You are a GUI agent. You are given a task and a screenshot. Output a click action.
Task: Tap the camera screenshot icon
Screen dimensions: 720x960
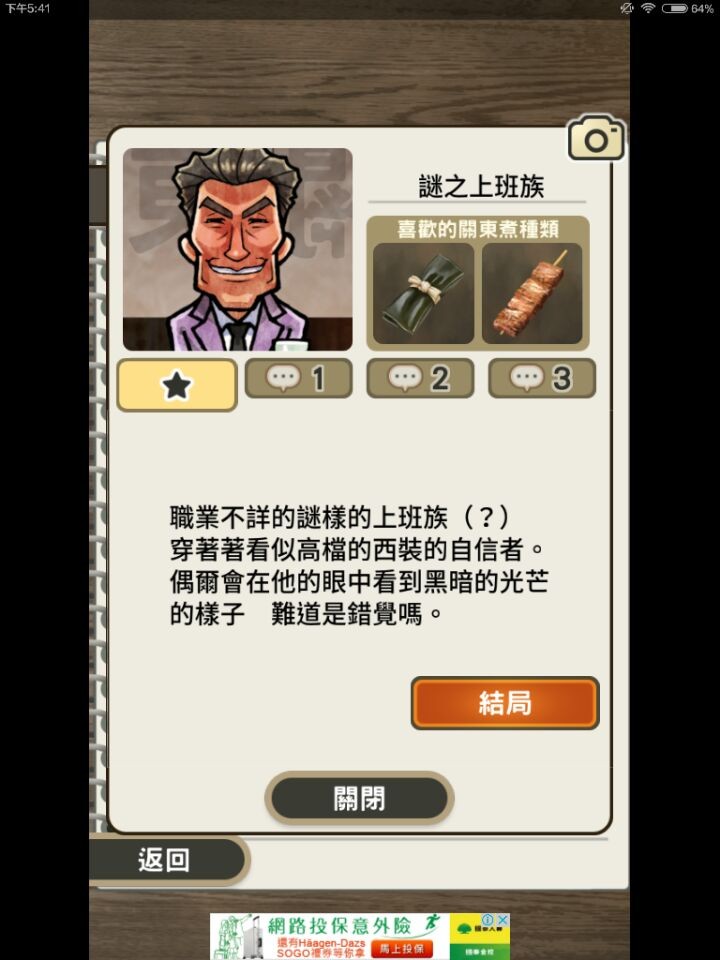pos(596,139)
